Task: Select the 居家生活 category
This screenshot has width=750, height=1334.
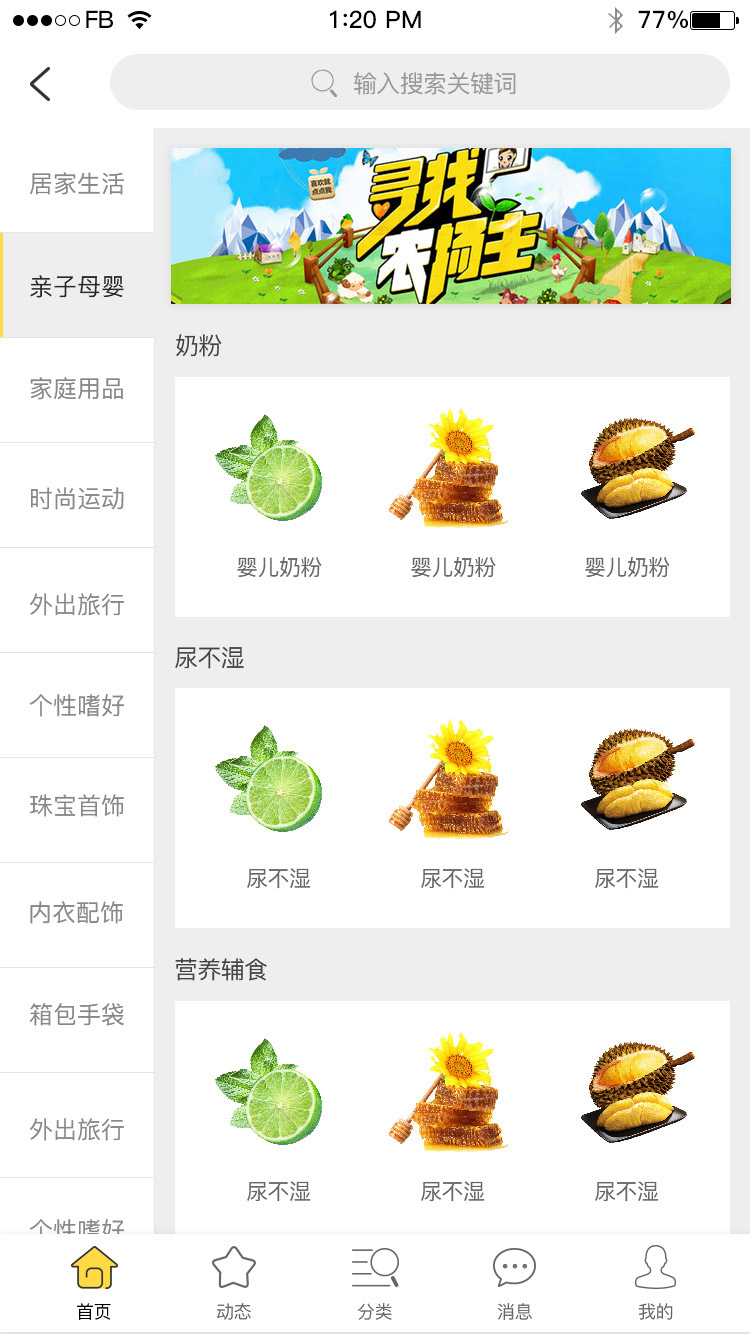Action: tap(77, 184)
